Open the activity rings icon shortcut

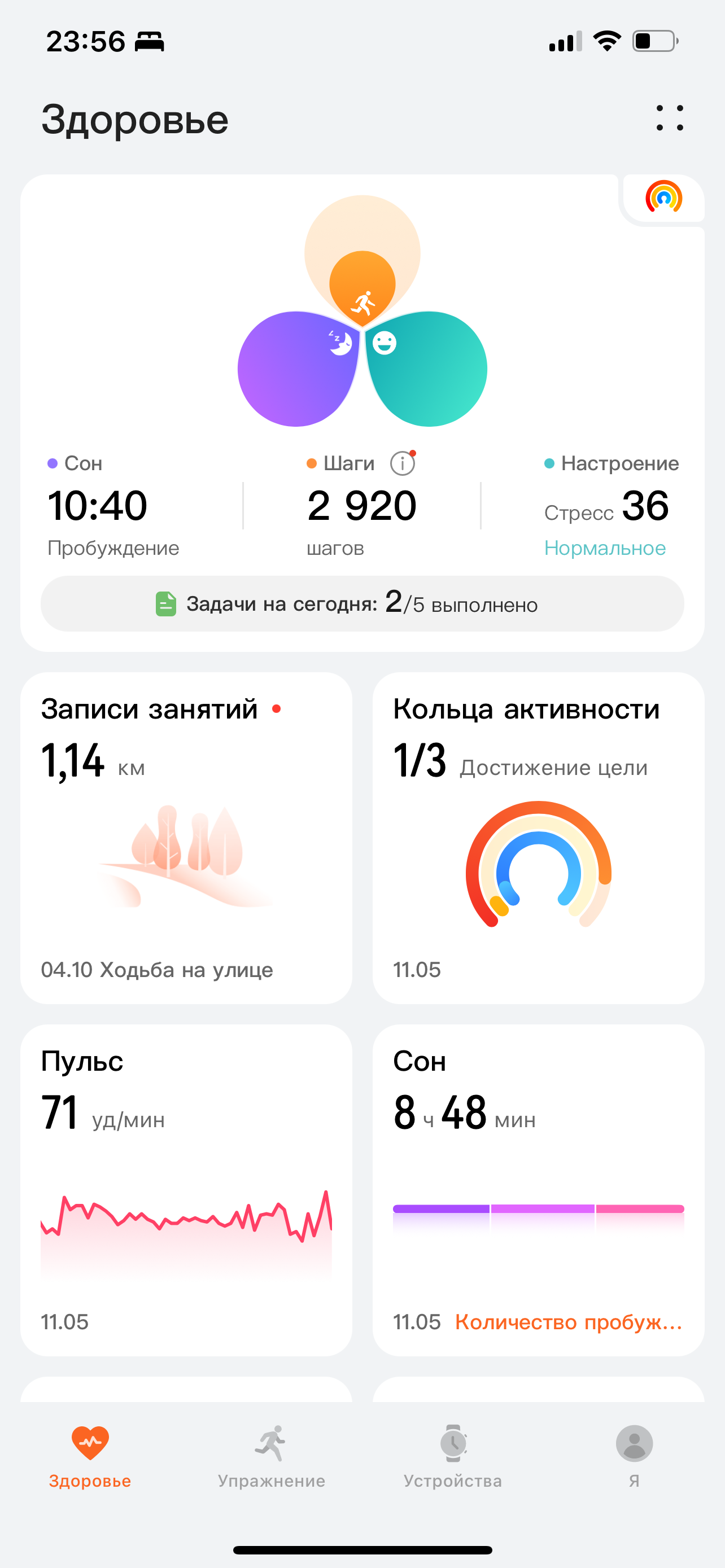point(663,198)
